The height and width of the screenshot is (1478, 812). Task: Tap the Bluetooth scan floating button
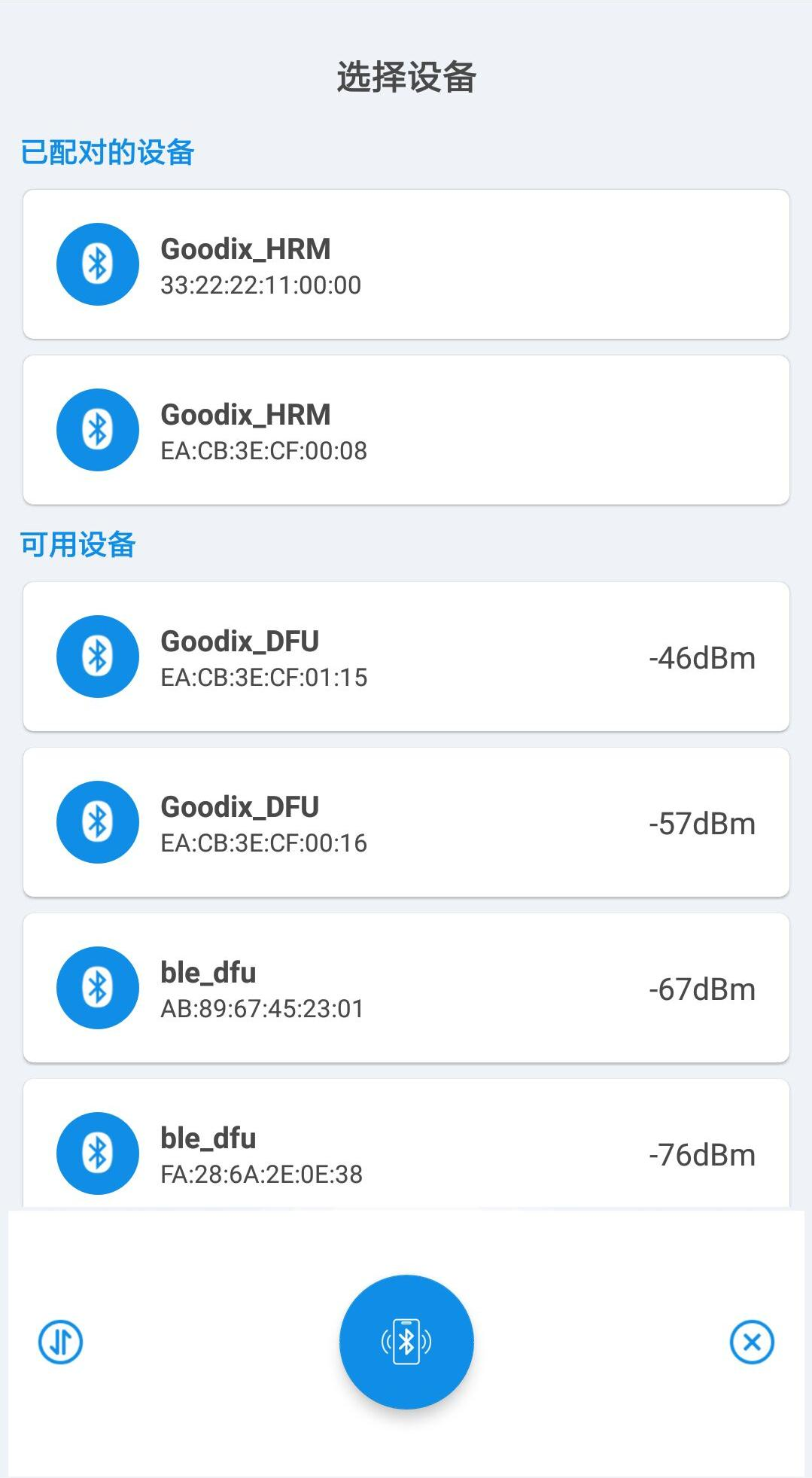click(406, 1342)
